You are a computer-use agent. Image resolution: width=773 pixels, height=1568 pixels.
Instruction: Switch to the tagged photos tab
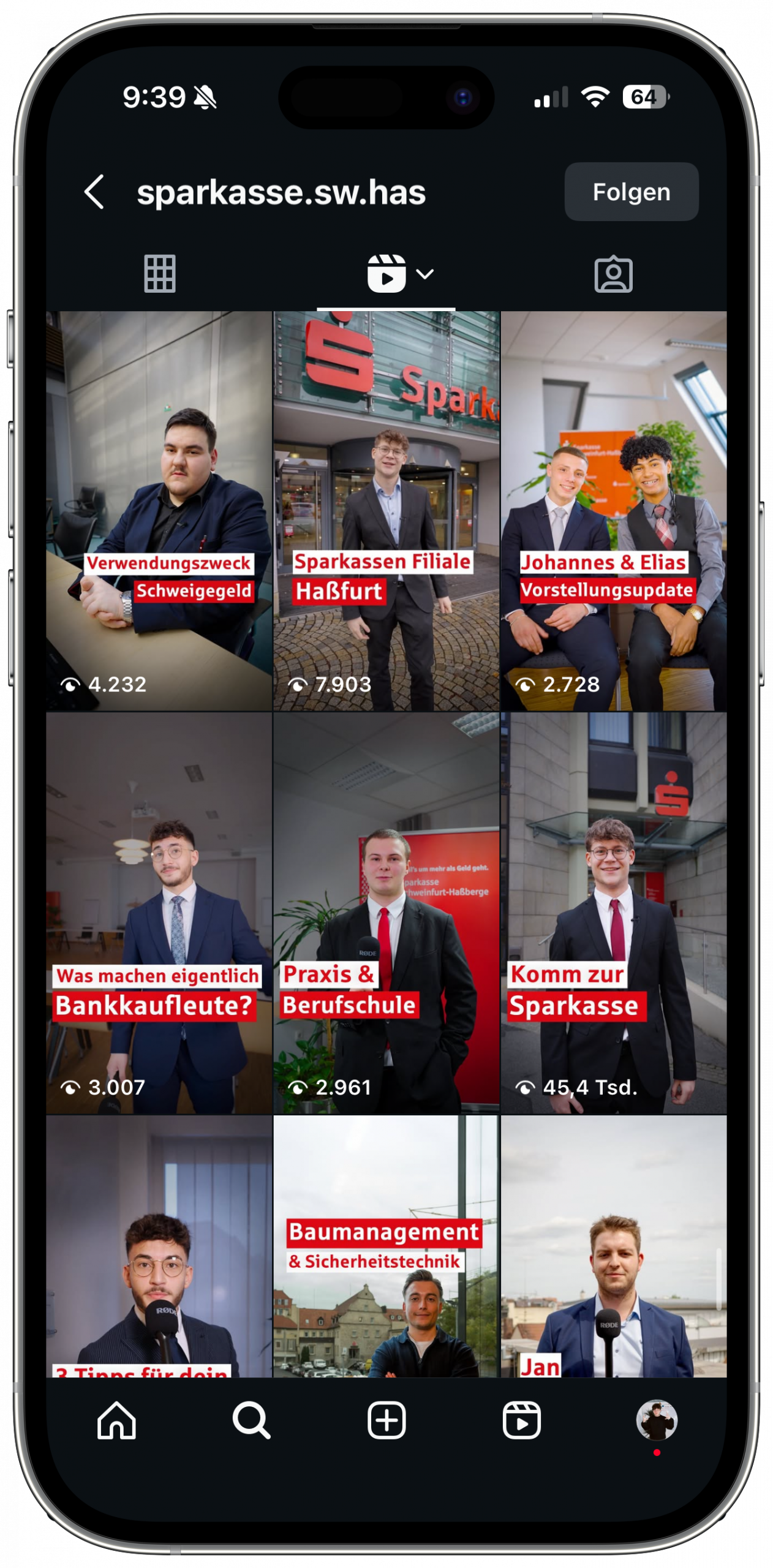coord(613,274)
